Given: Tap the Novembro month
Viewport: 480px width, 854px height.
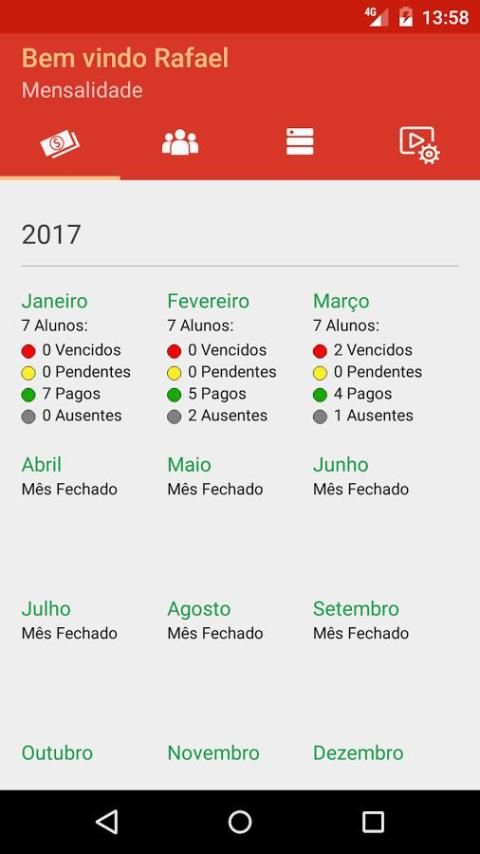Looking at the screenshot, I should [214, 753].
